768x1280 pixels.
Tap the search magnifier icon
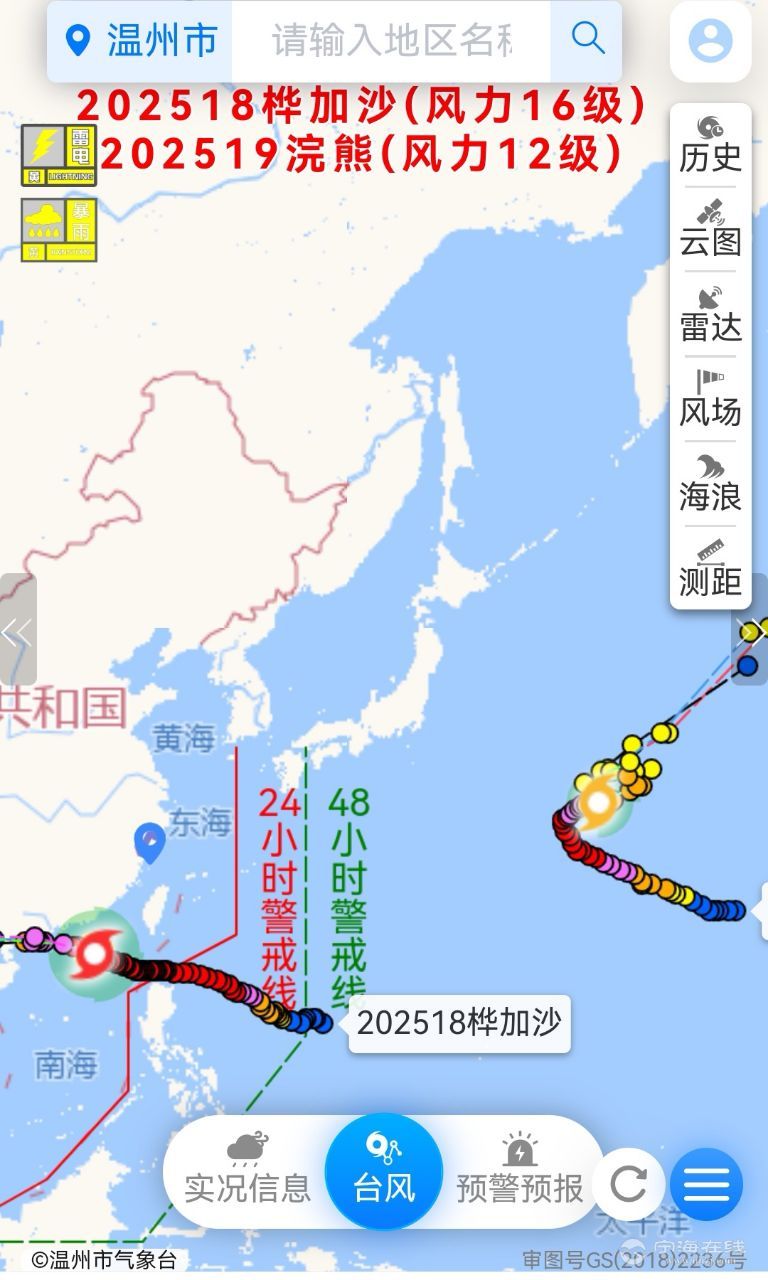[587, 39]
